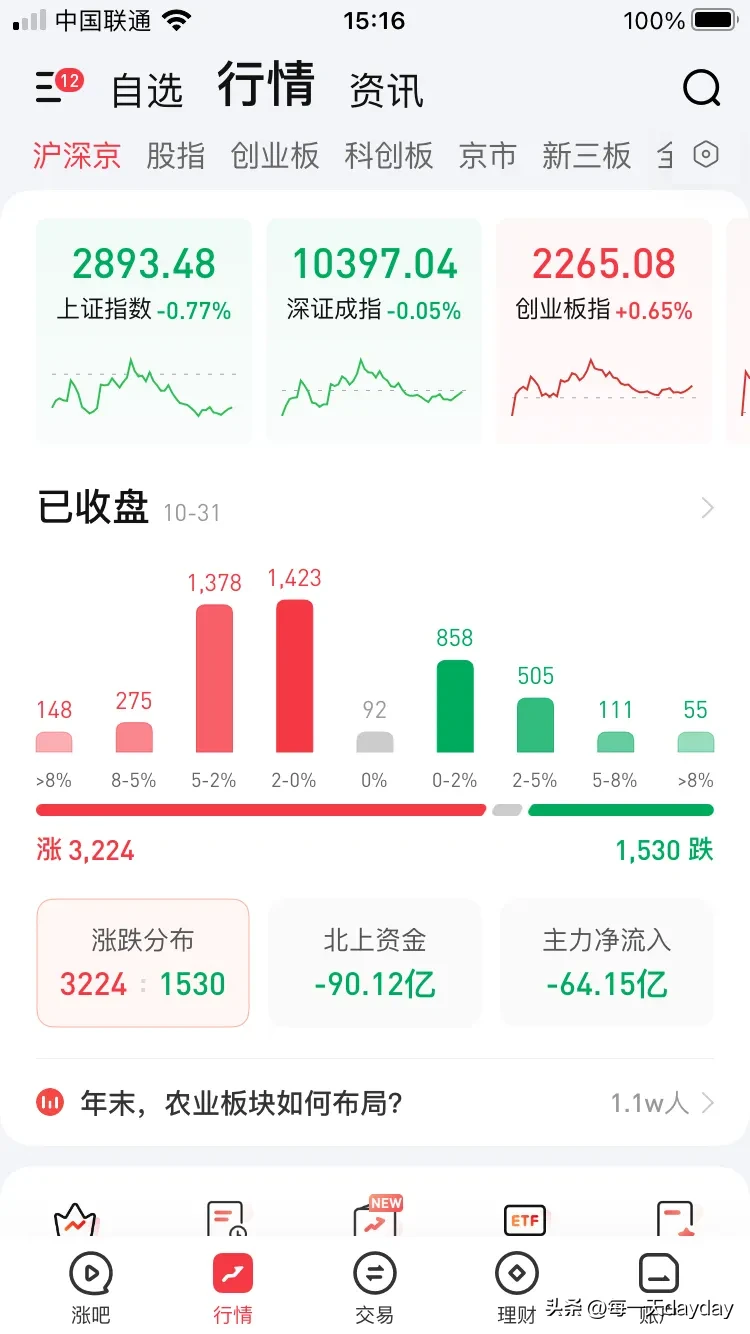The image size is (750, 1334).
Task: Open the search magnifier icon
Action: 702,88
